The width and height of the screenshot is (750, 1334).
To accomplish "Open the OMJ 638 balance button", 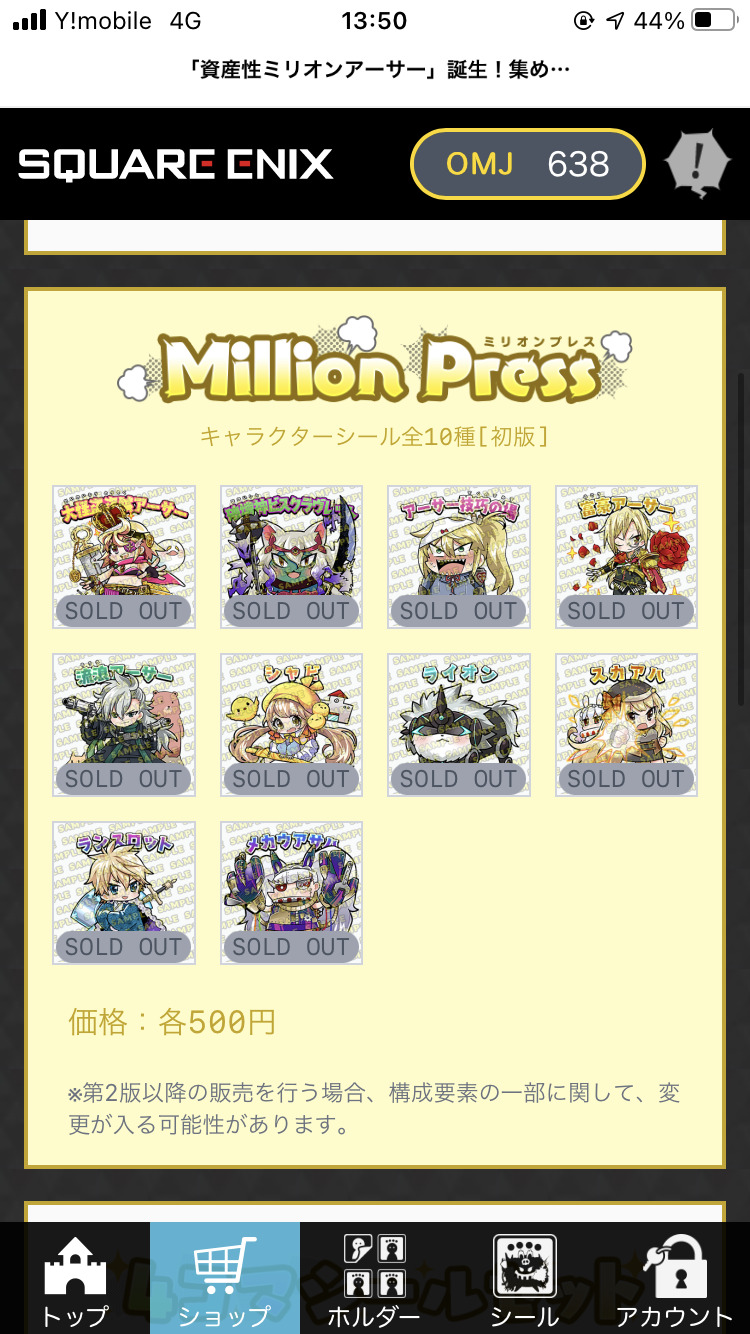I will pos(527,164).
